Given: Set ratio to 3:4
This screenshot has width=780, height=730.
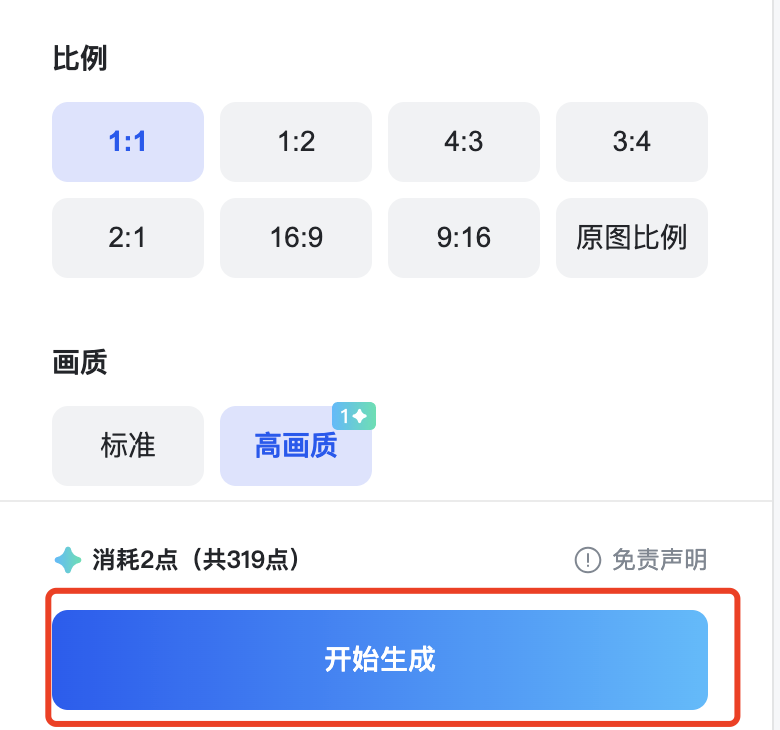Looking at the screenshot, I should click(x=632, y=142).
